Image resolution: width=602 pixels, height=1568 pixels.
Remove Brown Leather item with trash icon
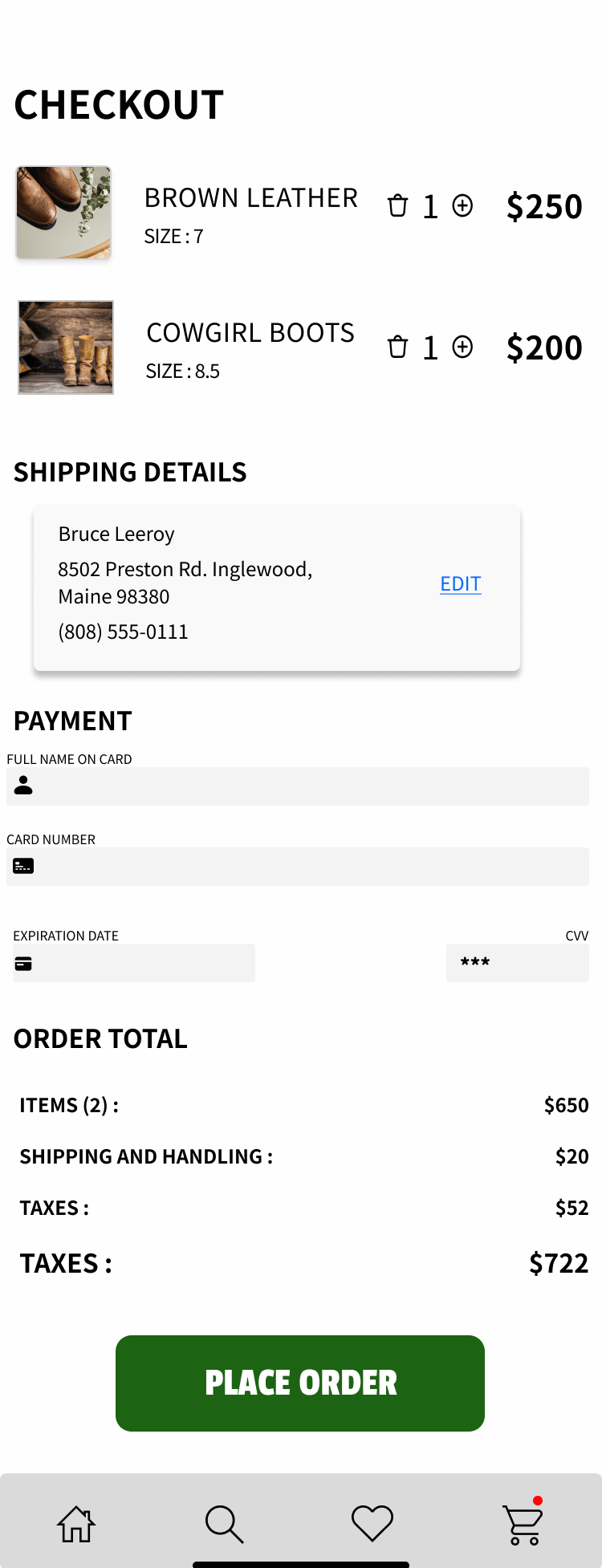[x=397, y=206]
